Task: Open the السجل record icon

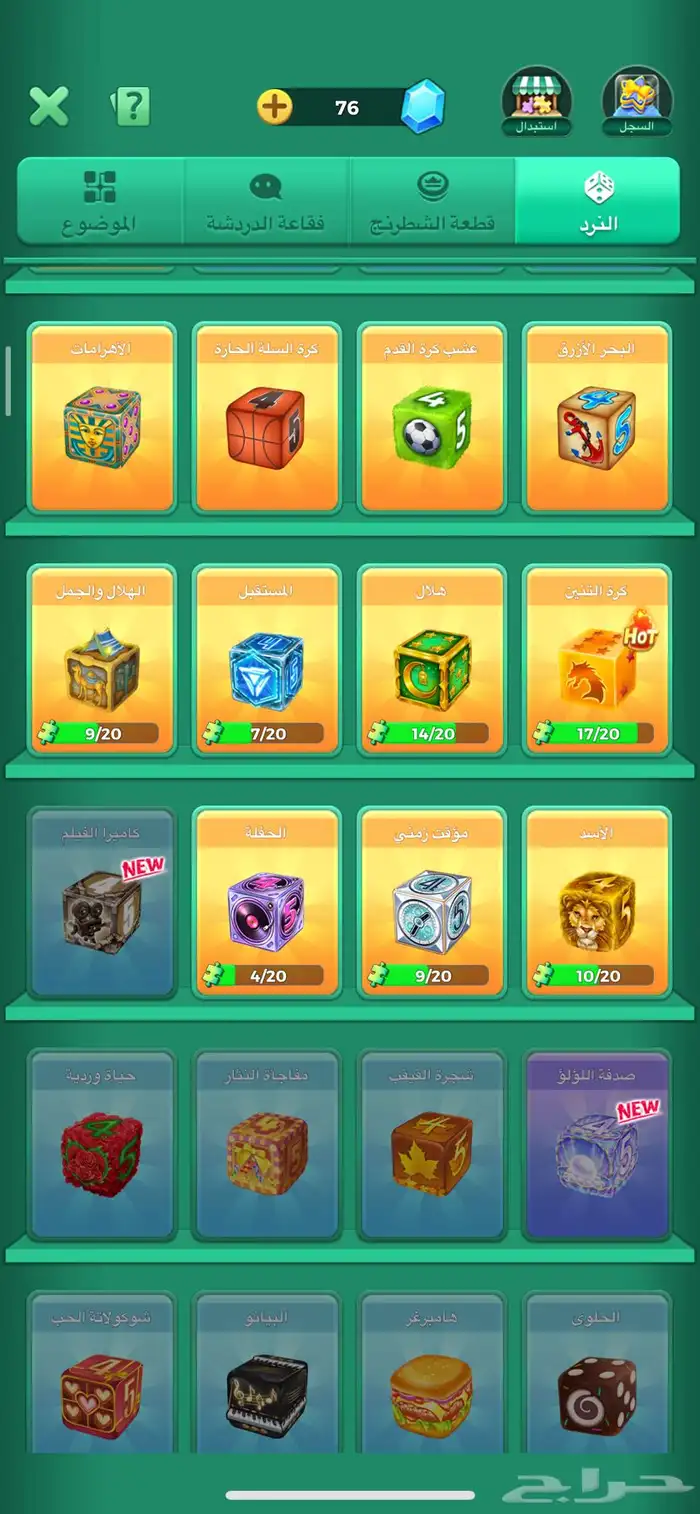Action: 637,101
